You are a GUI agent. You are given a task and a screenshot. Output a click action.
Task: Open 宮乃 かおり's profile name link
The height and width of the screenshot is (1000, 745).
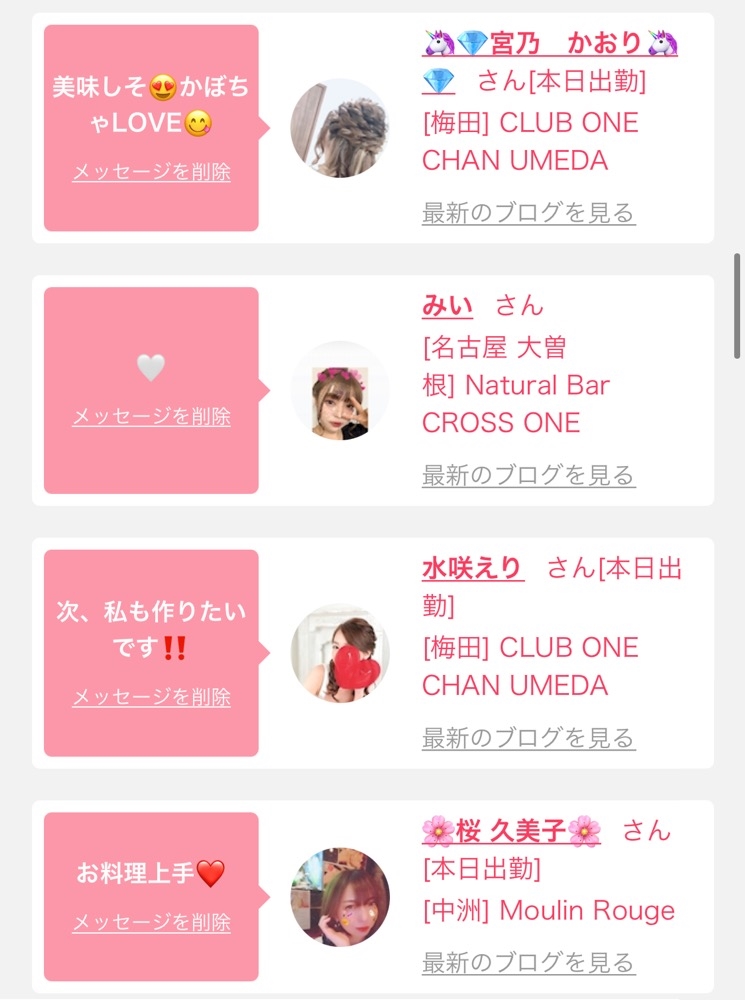[550, 43]
